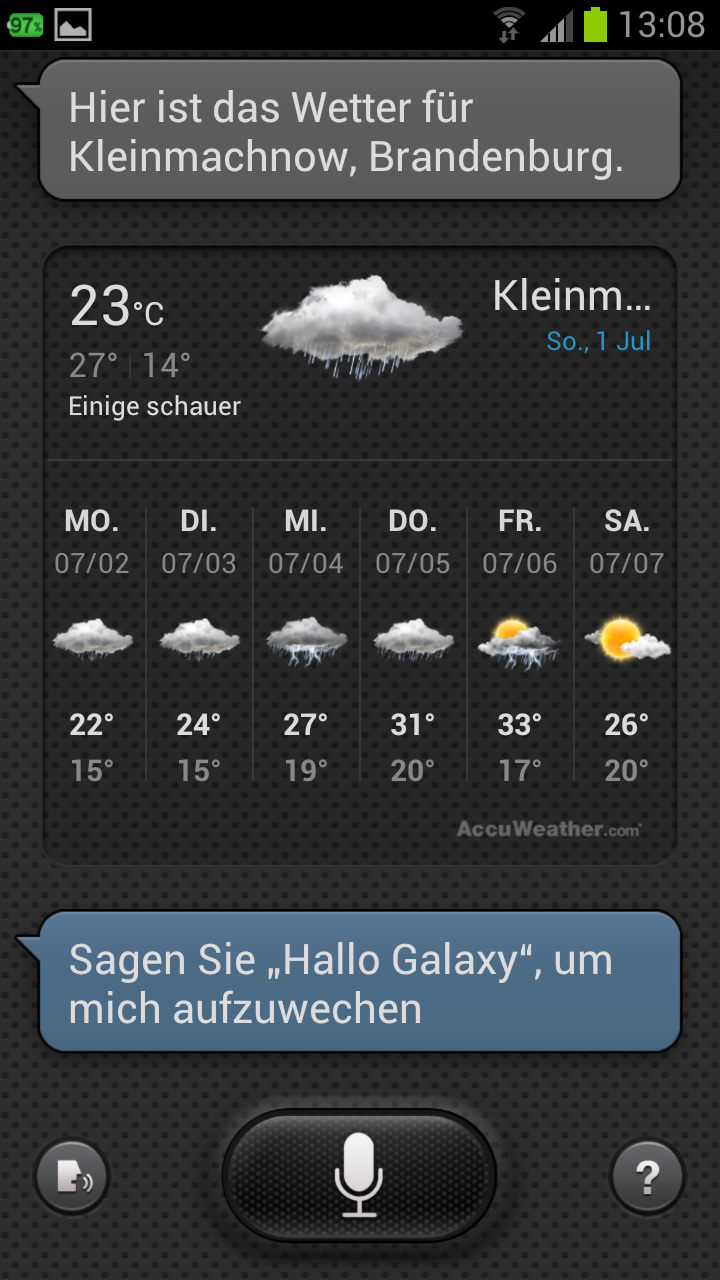The width and height of the screenshot is (720, 1280).
Task: Tap the microphone button to speak
Action: click(x=359, y=1176)
